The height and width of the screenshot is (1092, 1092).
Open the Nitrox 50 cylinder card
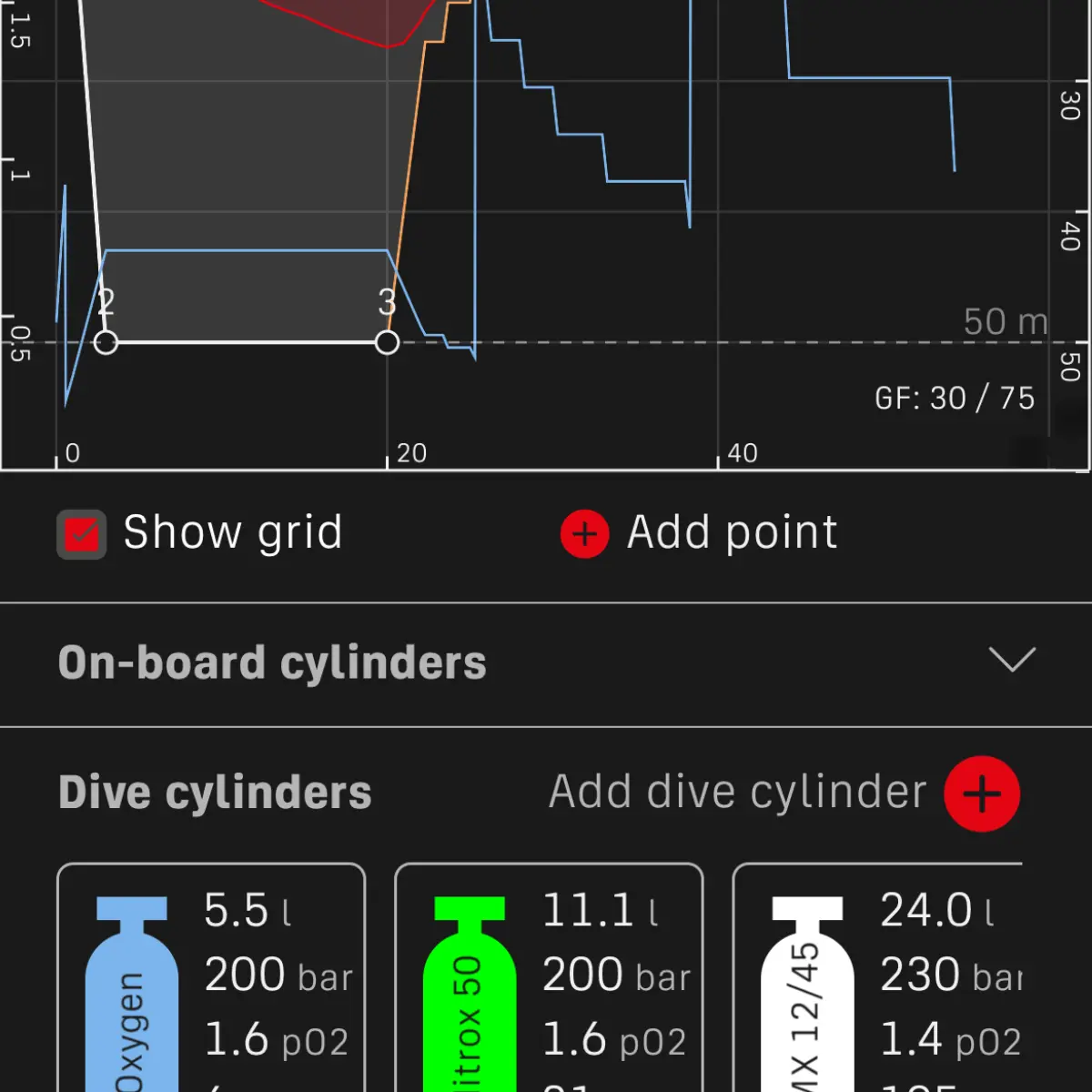click(549, 978)
